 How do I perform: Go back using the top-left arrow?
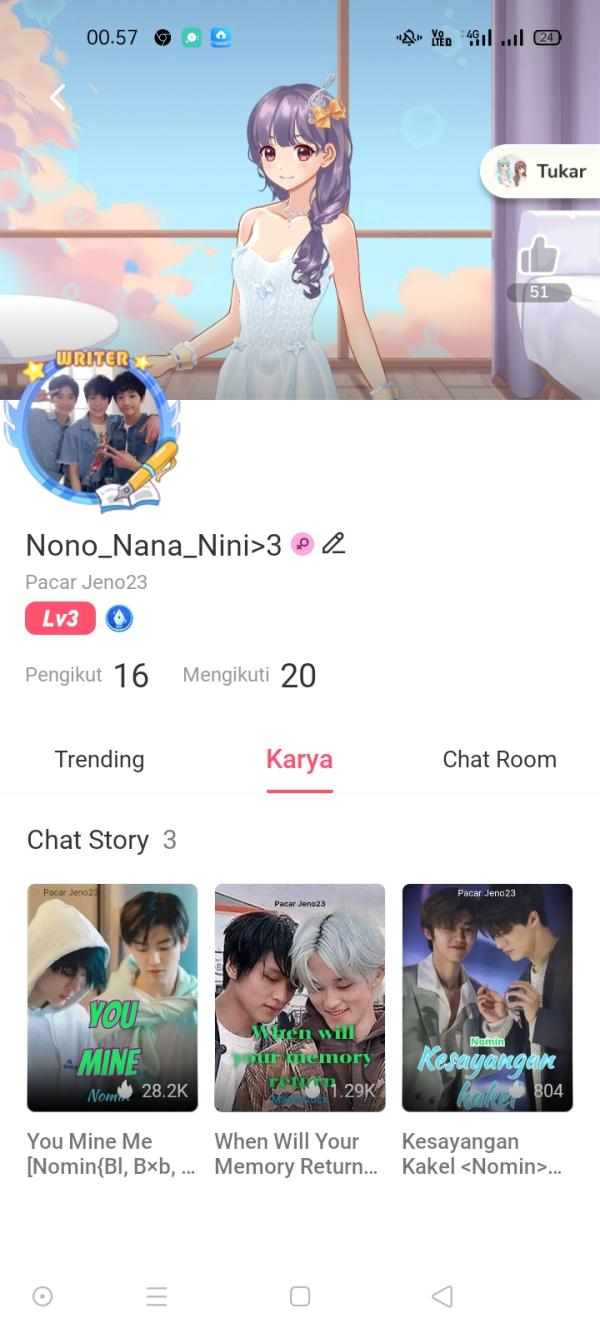pos(58,97)
